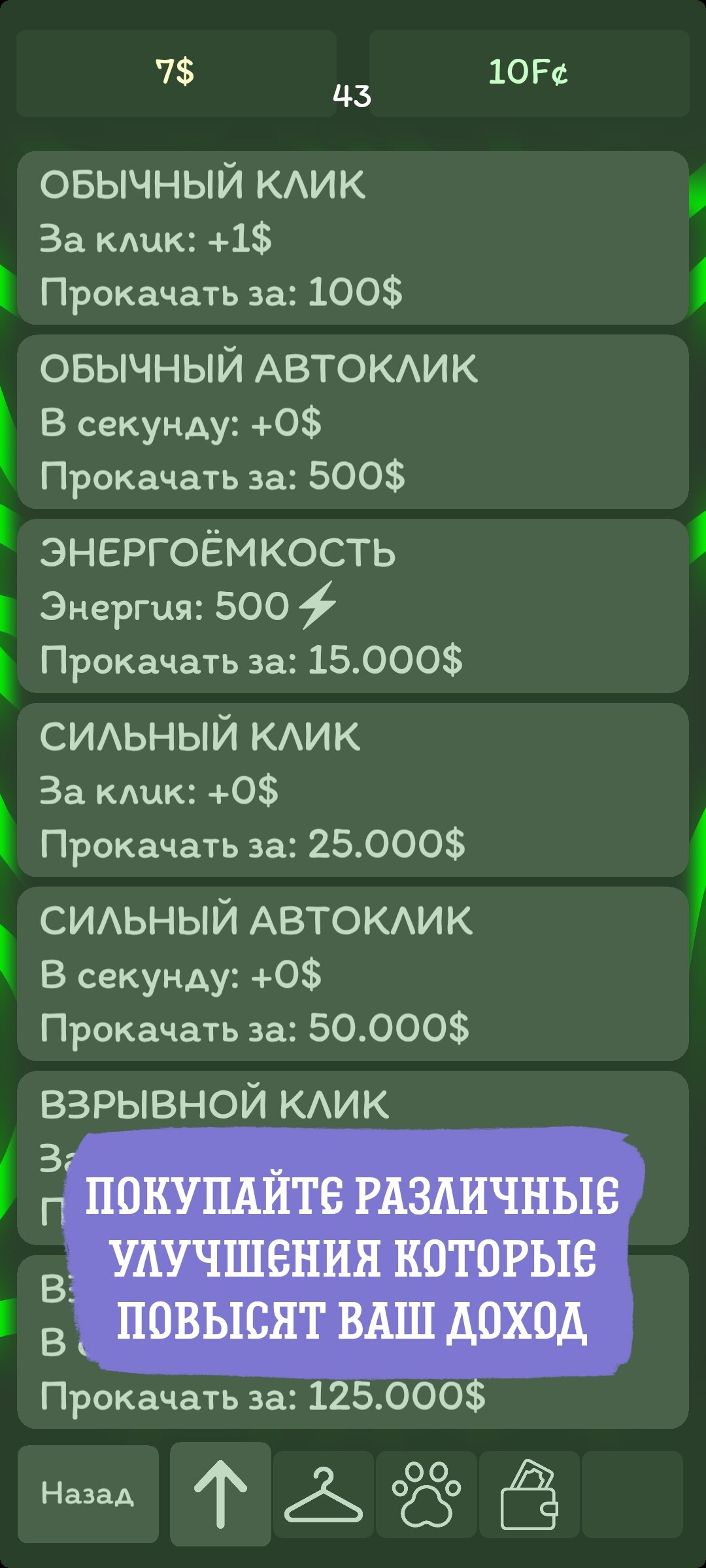
Task: Purchase СИЛЬНЫЙ АВТОКЛИК for 50.000$
Action: coord(353,974)
